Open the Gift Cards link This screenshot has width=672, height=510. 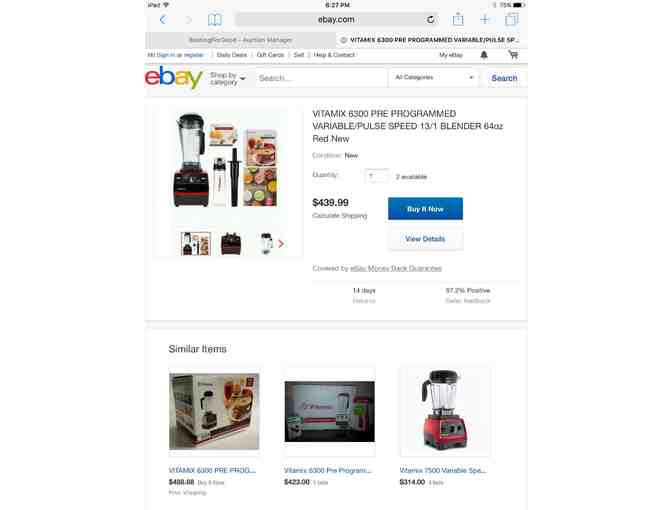tap(270, 55)
